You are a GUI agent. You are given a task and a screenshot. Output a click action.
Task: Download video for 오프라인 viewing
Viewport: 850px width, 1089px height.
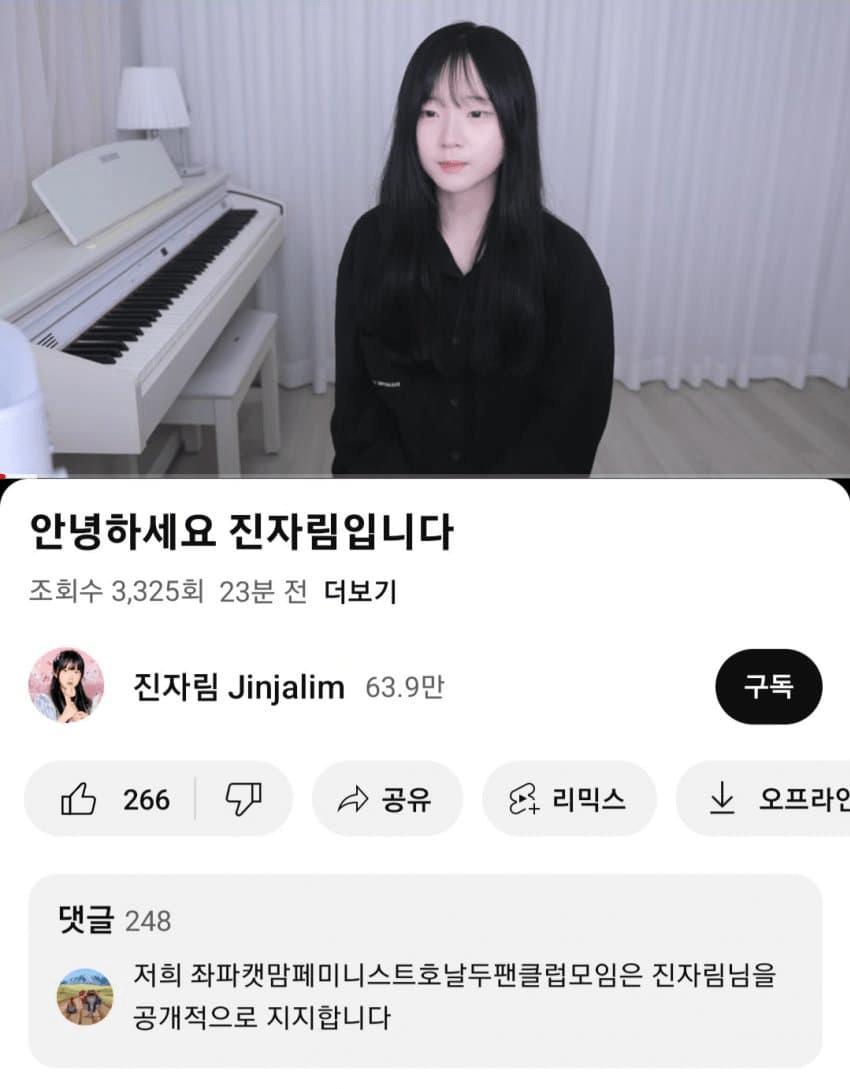(770, 799)
